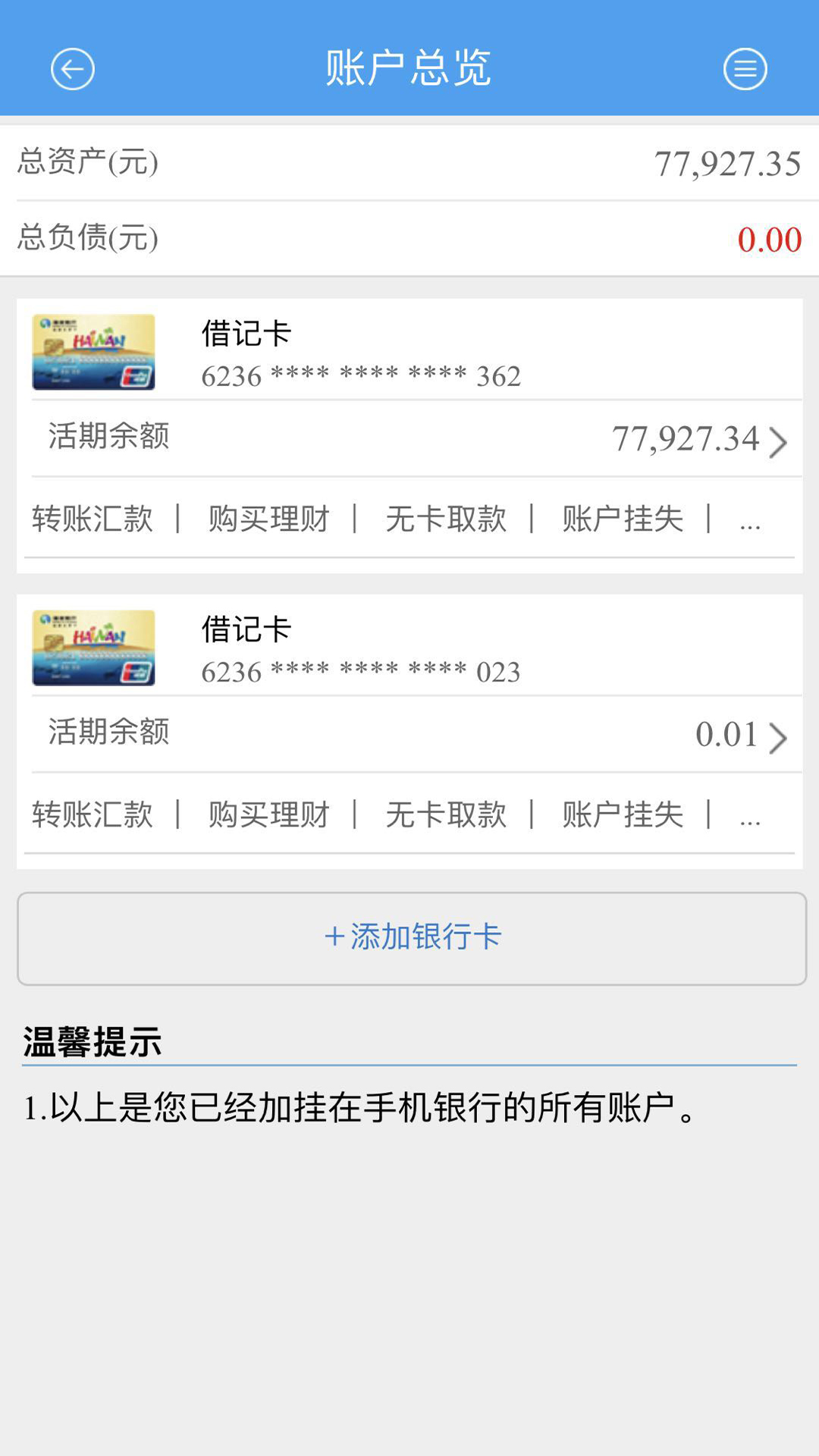
Task: Open 转账汇款 for card ending 362
Action: pyautogui.click(x=90, y=519)
